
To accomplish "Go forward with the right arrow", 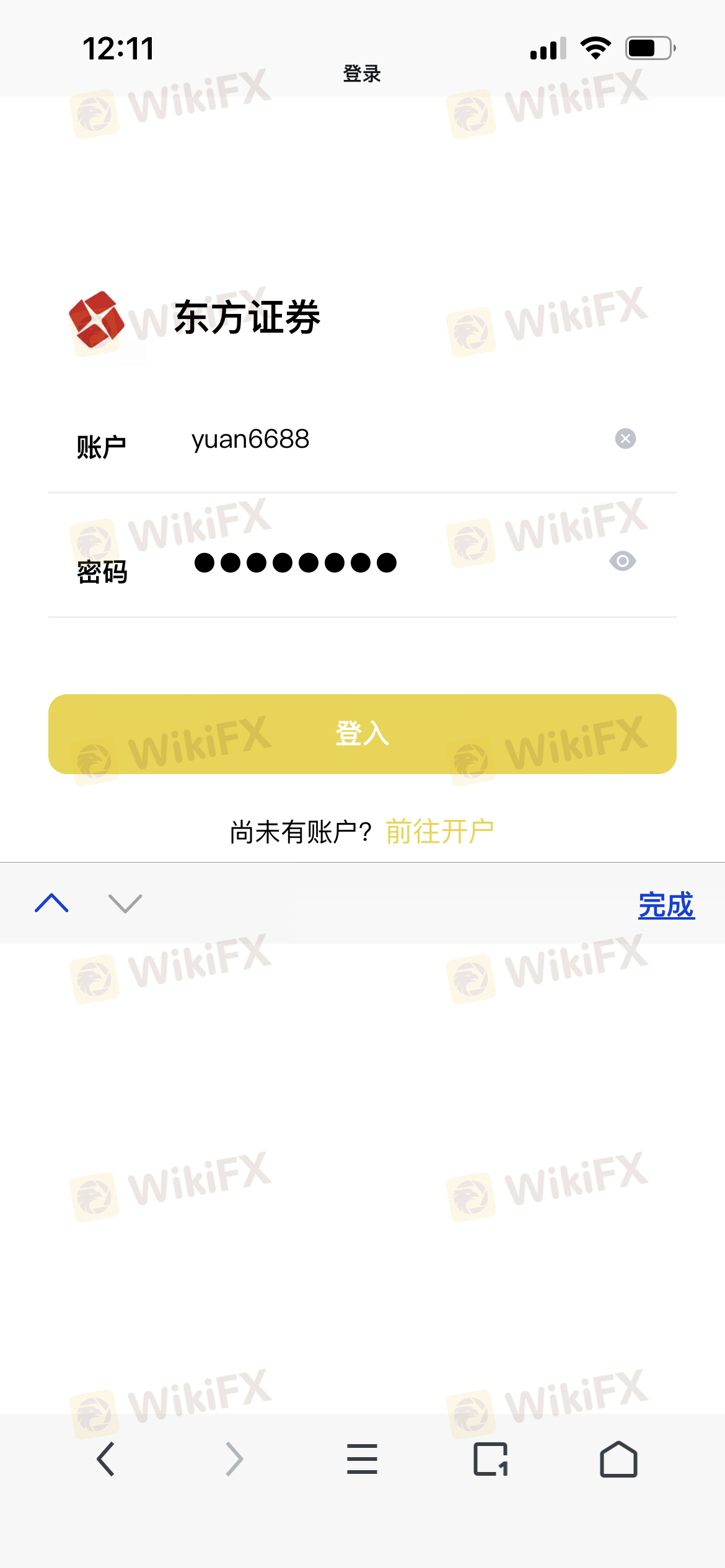I will 234,1459.
